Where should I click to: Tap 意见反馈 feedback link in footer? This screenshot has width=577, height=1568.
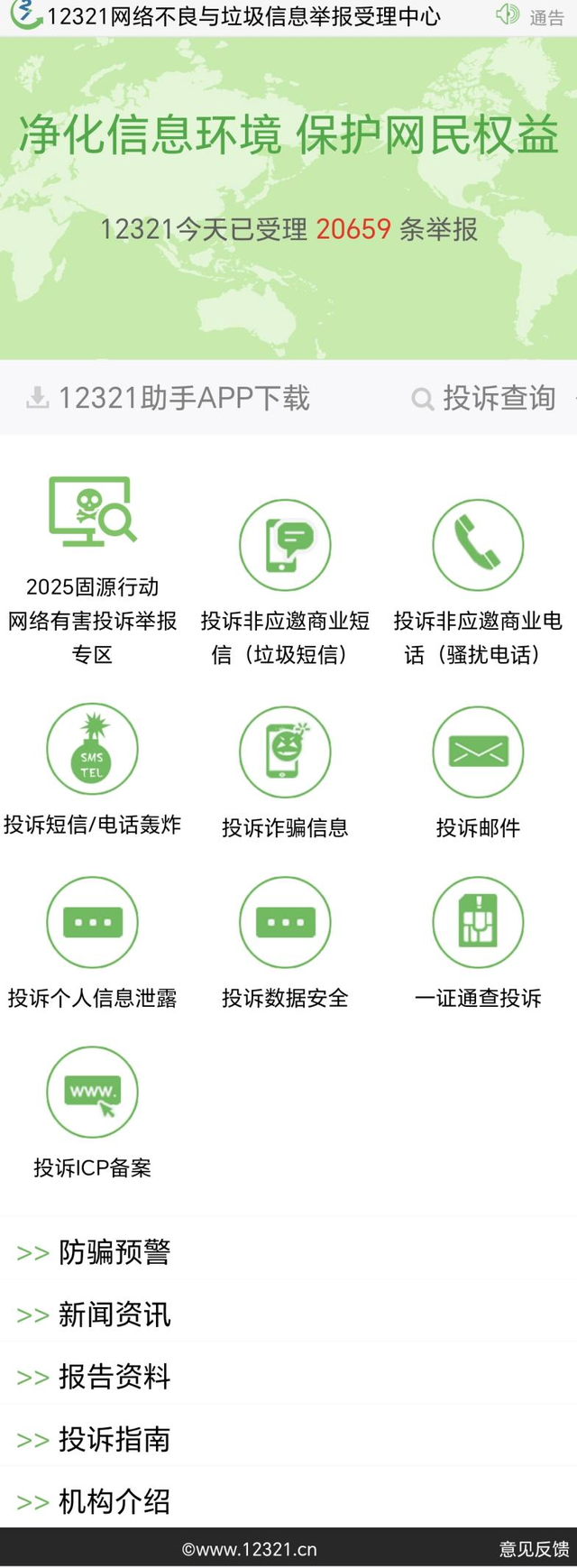click(534, 1549)
